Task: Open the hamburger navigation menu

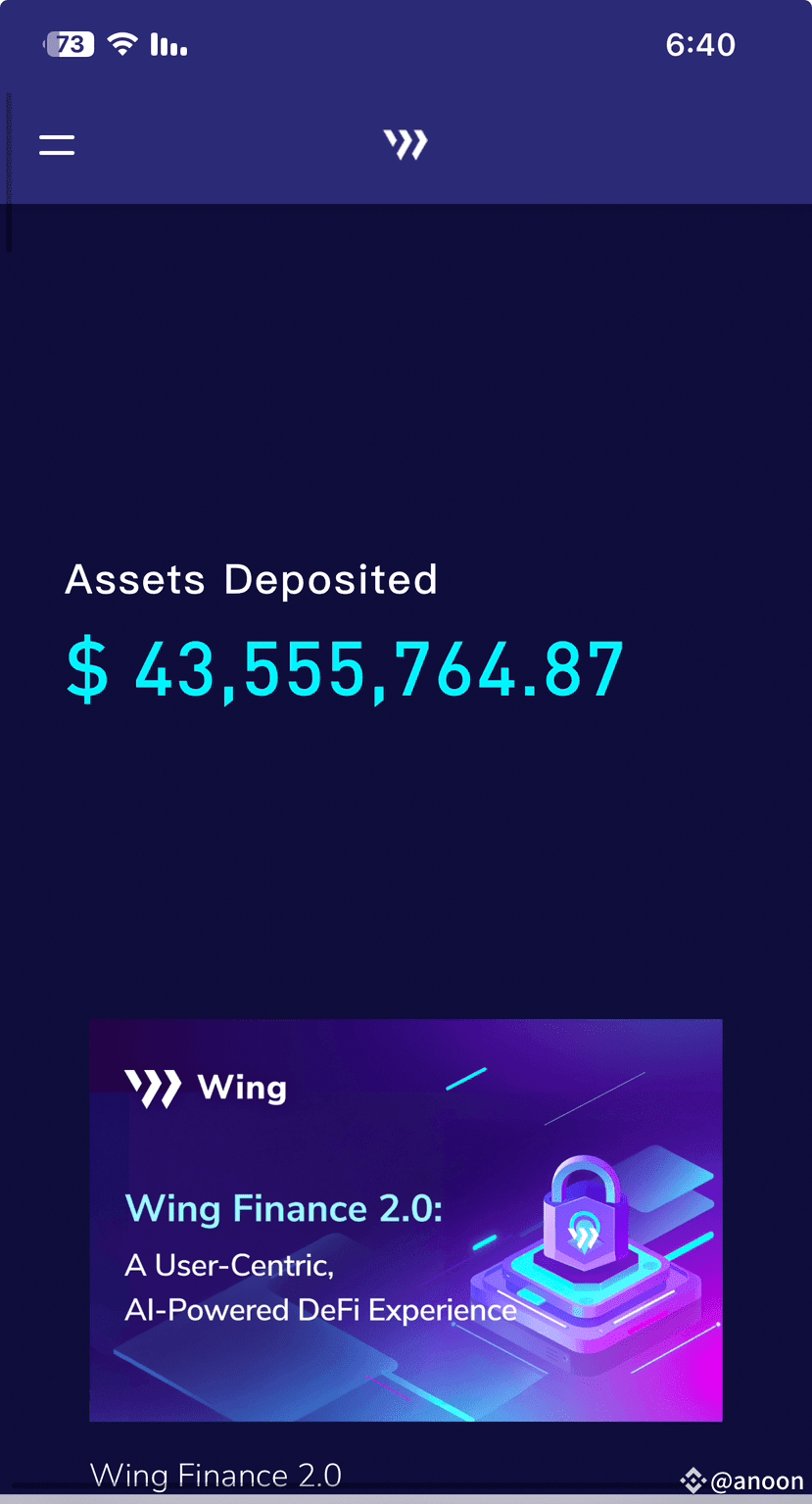Action: 56,143
